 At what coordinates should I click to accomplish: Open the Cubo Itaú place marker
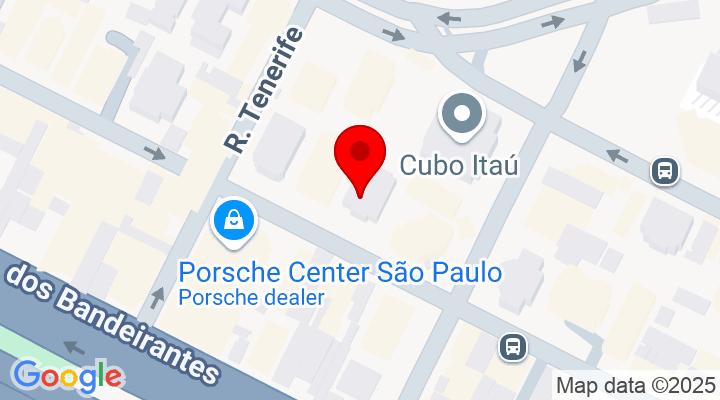(x=461, y=116)
